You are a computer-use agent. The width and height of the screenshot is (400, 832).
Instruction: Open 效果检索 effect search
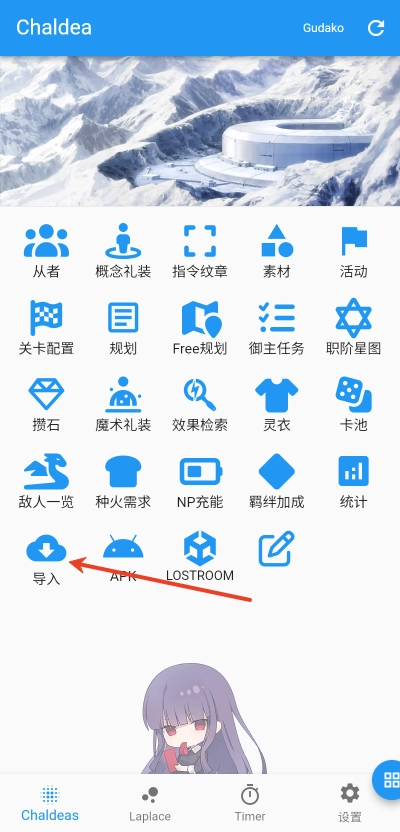point(200,404)
